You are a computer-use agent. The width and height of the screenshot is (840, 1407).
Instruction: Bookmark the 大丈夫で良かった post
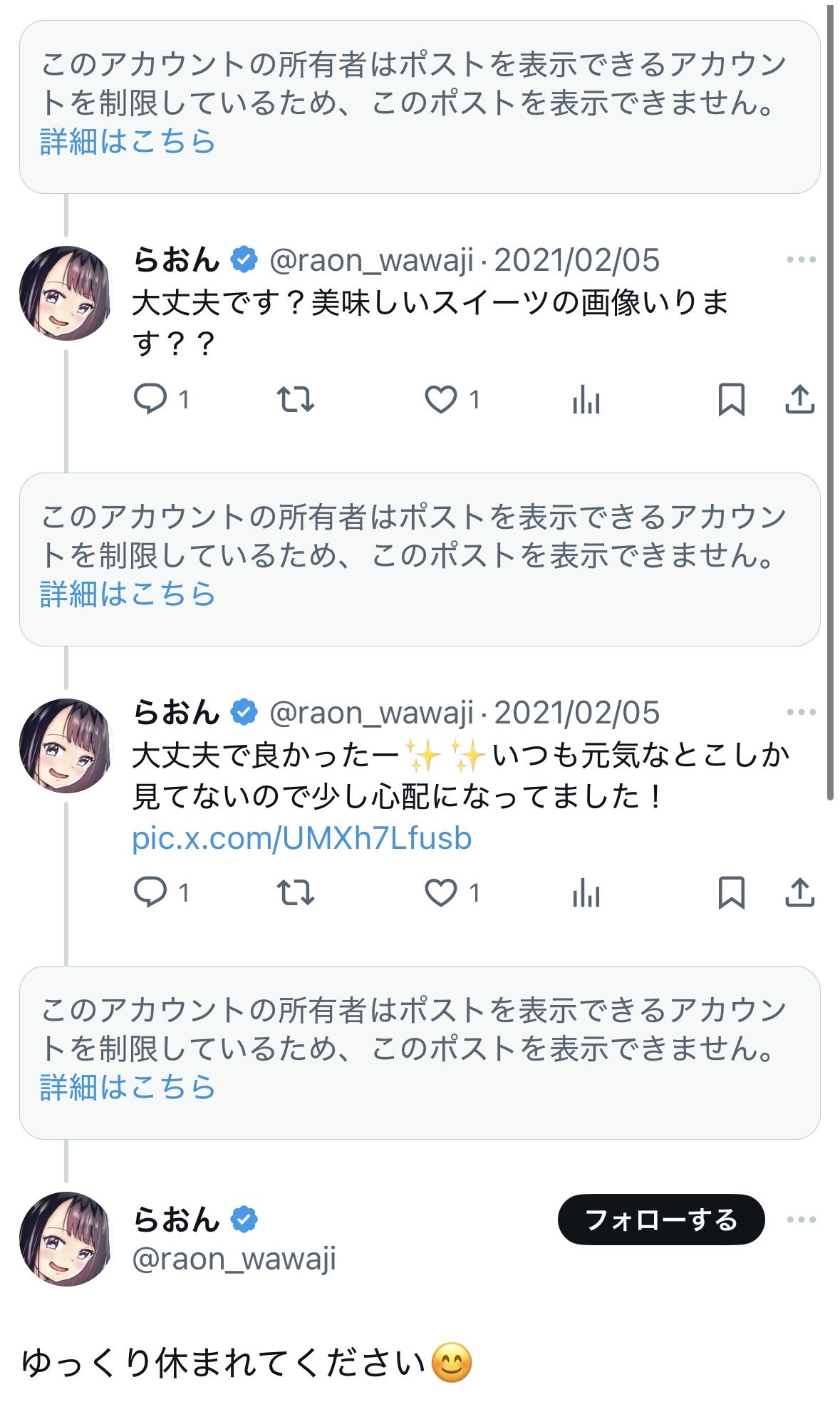(731, 892)
